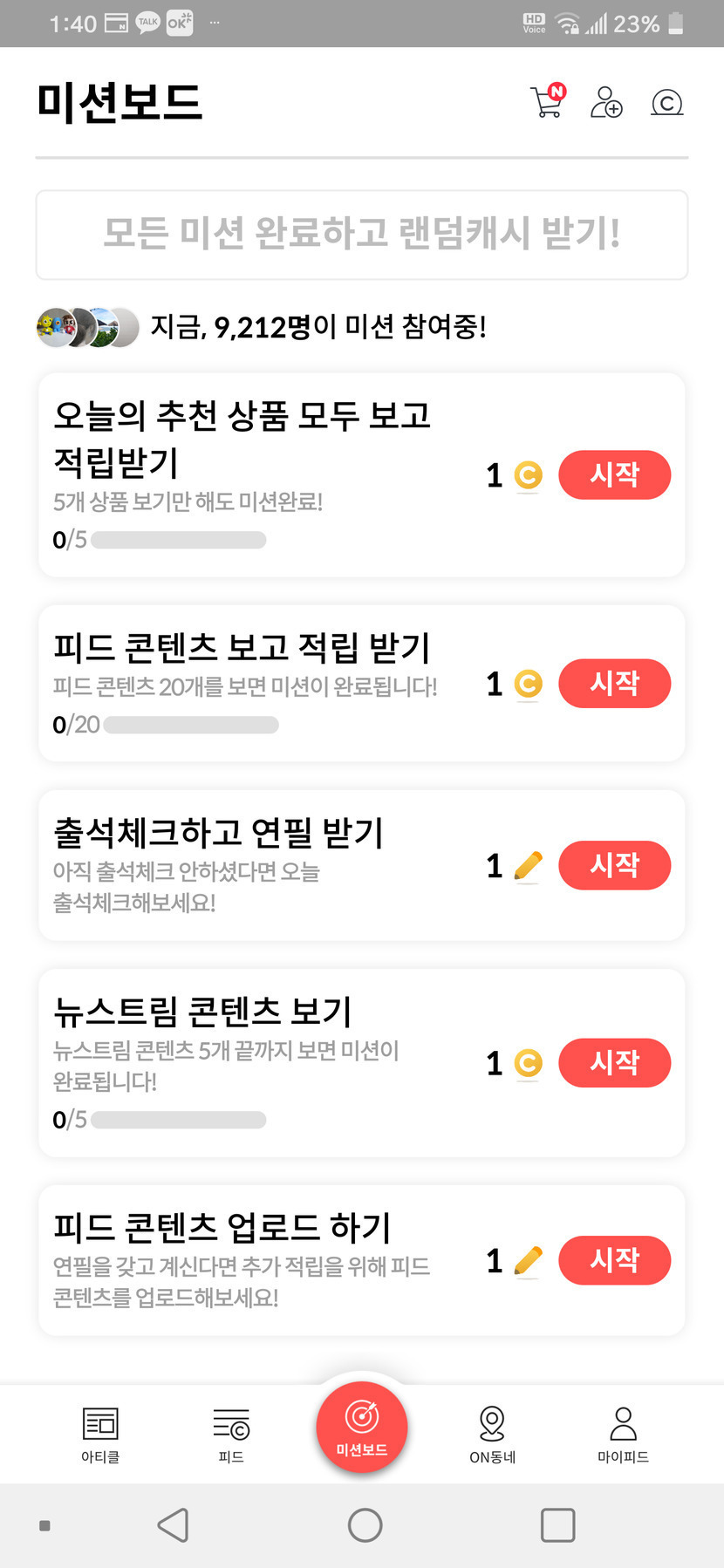Viewport: 724px width, 1568px height.
Task: Open recent apps from the navigation bar
Action: (x=557, y=1525)
